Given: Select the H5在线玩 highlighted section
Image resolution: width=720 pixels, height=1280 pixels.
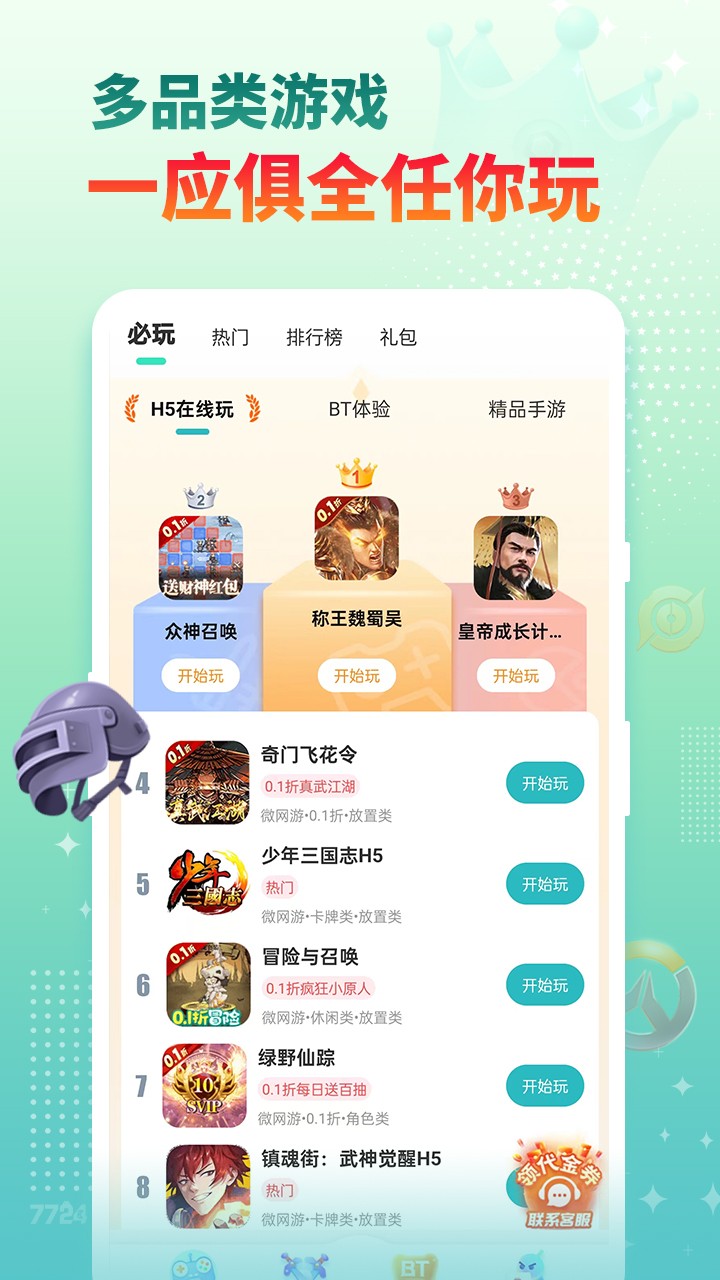Looking at the screenshot, I should coord(192,408).
